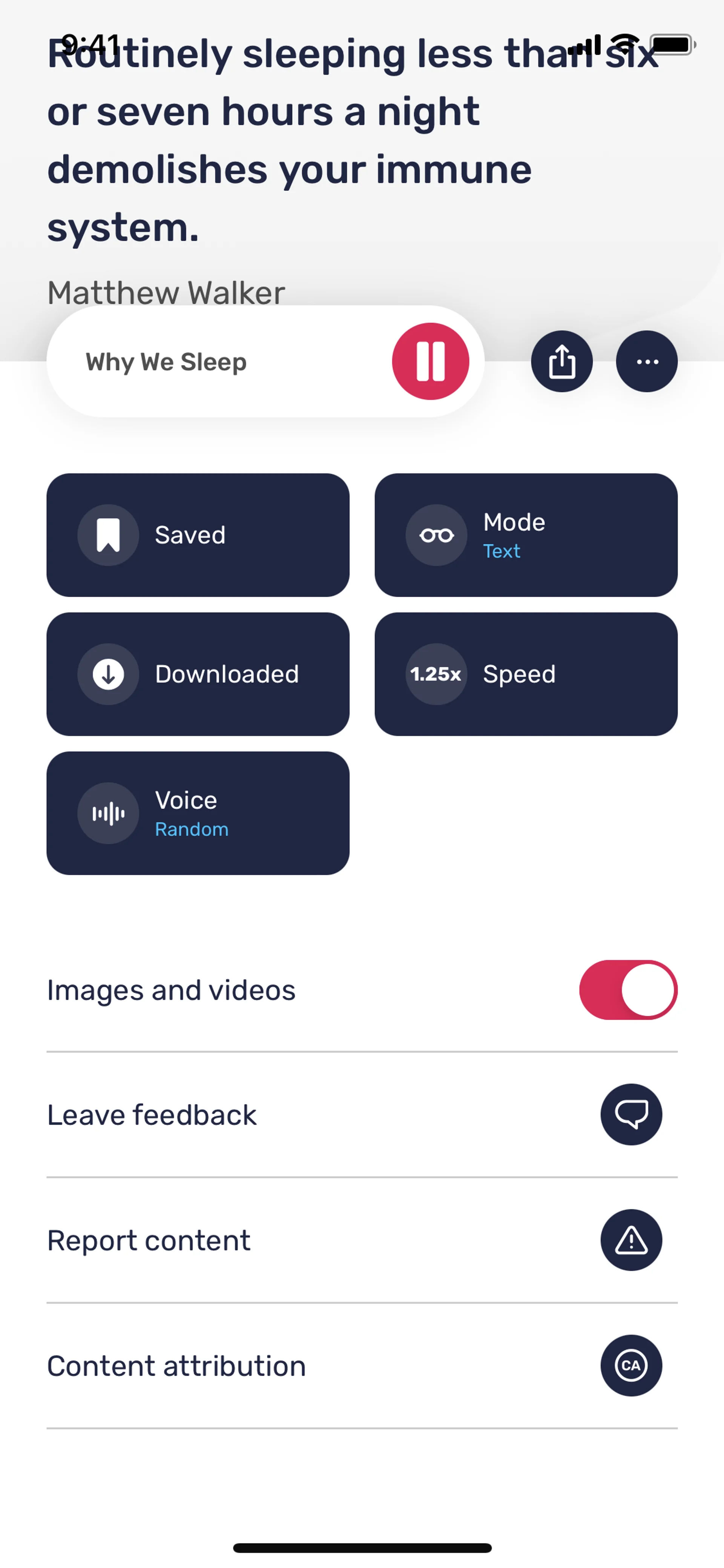Adjust the 1.25x playback Speed
The width and height of the screenshot is (724, 1568).
526,674
